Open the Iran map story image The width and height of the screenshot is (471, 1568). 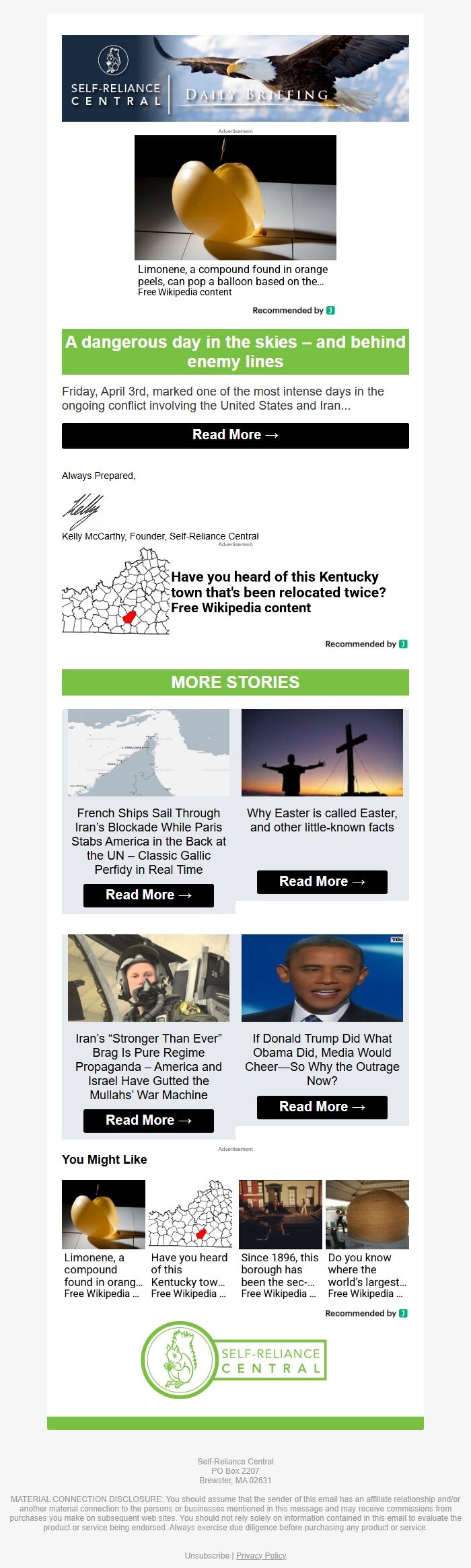(x=148, y=752)
